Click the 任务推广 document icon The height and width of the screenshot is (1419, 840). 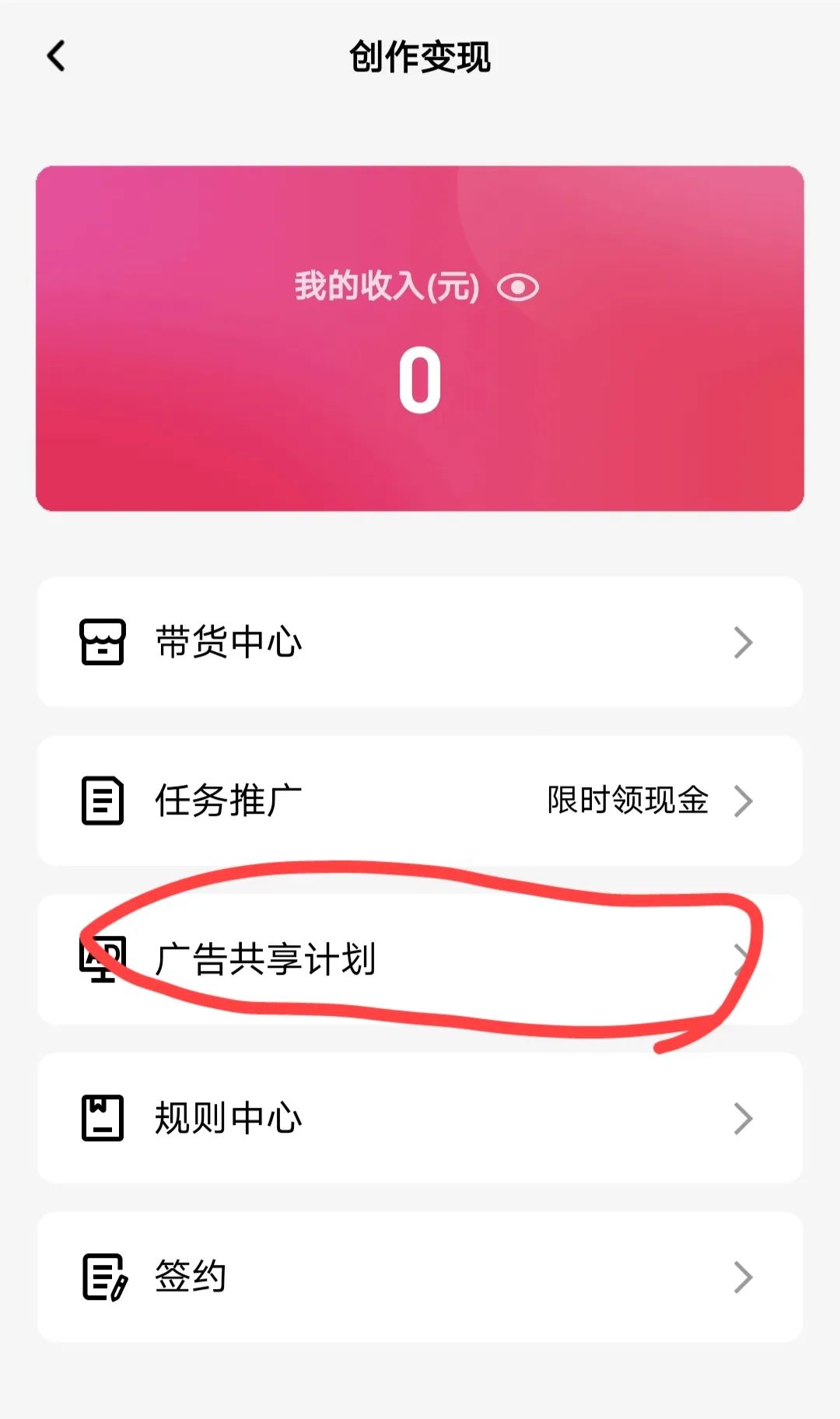(101, 802)
